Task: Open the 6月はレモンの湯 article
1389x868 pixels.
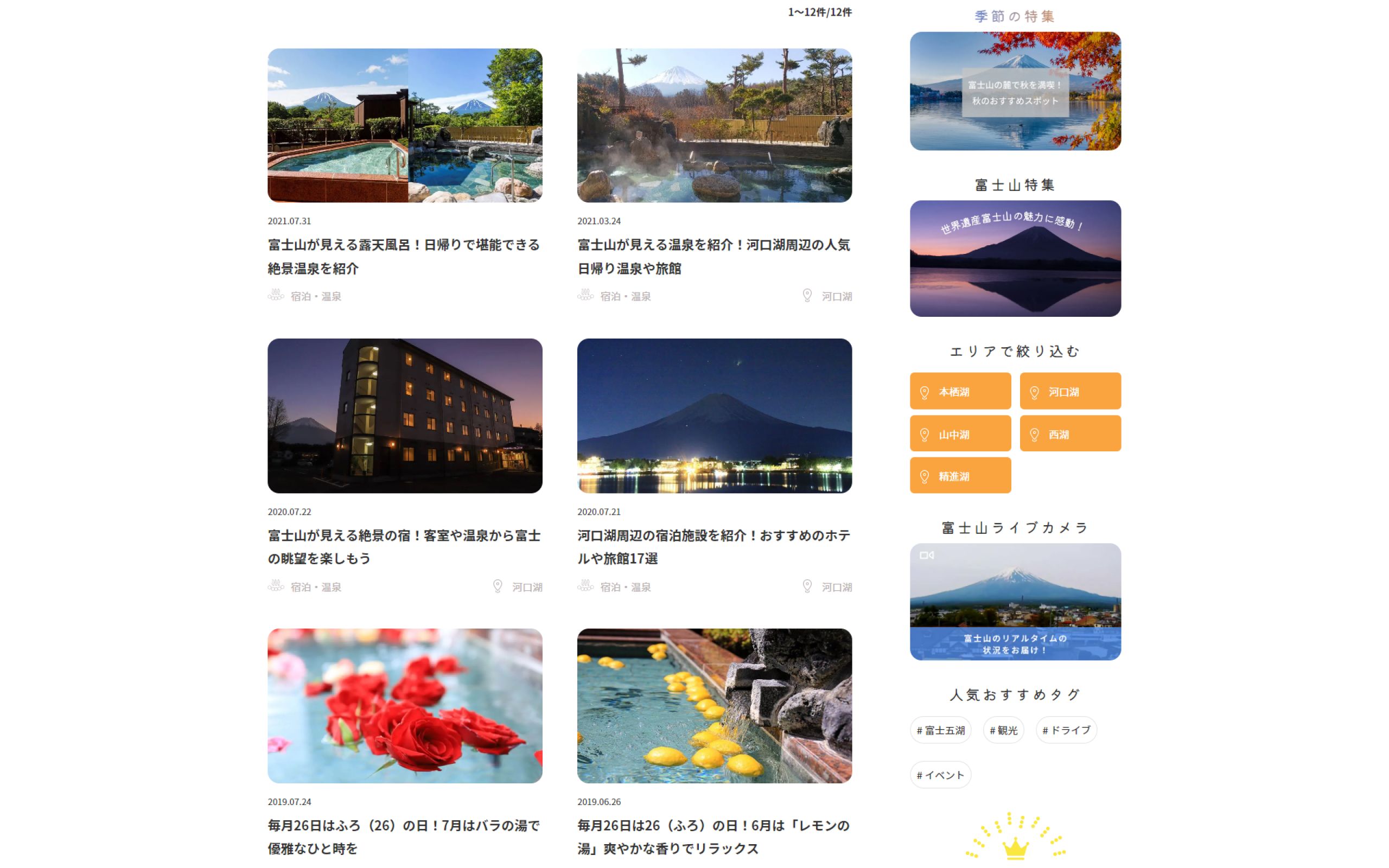Action: click(x=713, y=837)
